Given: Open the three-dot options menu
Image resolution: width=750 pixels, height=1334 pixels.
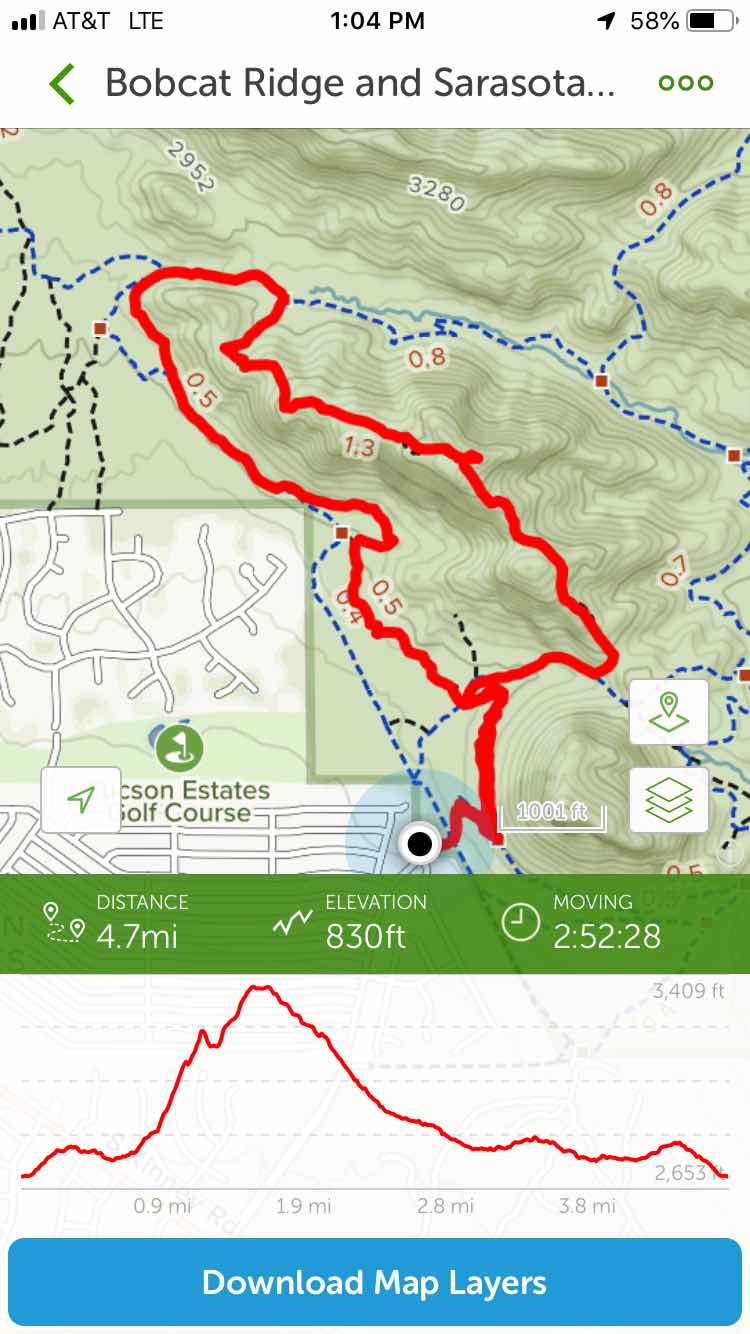Looking at the screenshot, I should [686, 83].
